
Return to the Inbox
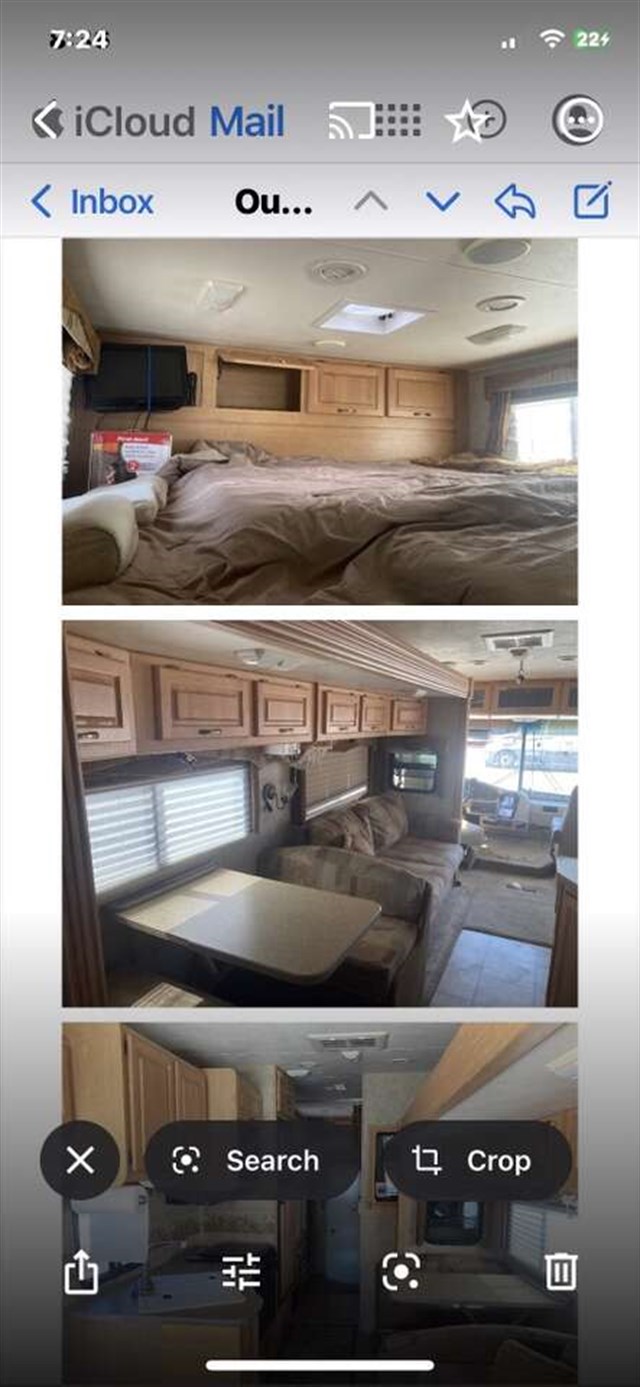click(93, 202)
